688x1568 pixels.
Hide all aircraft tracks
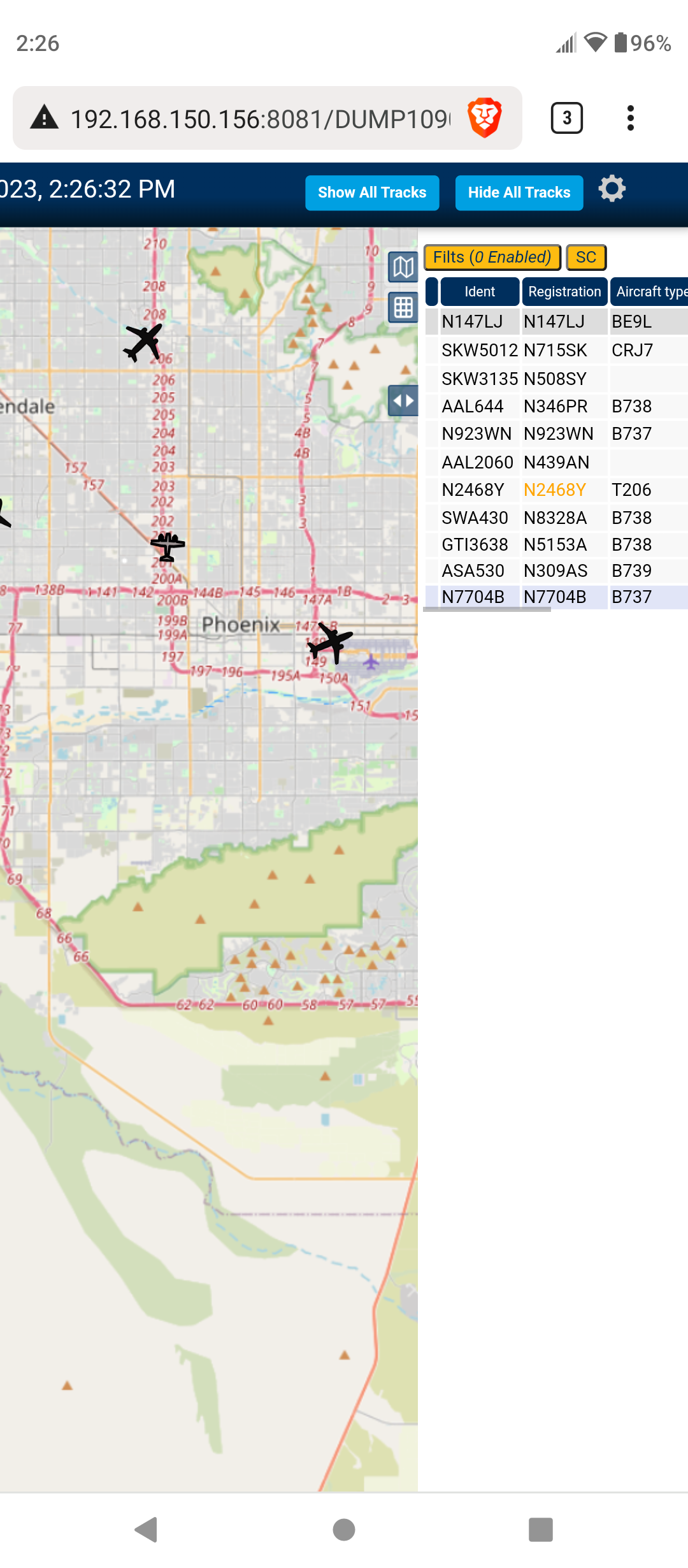pos(519,192)
